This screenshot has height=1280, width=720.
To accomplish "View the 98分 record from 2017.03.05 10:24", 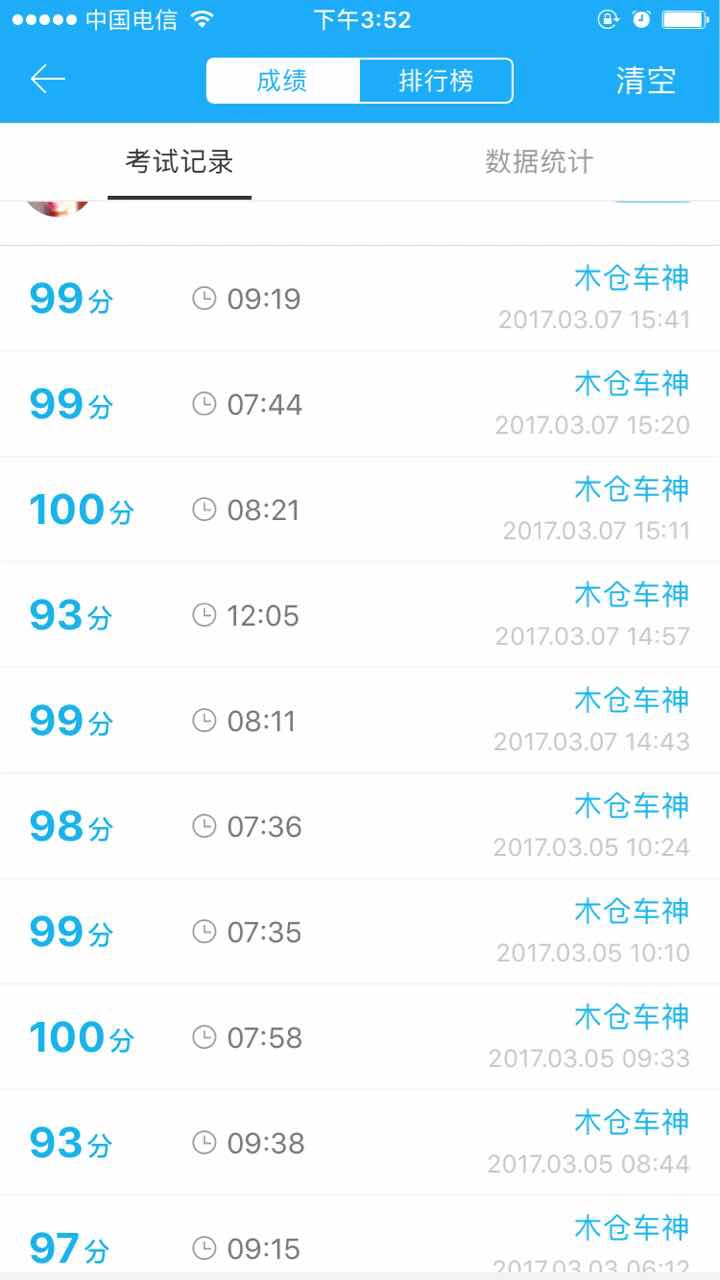I will click(x=360, y=826).
